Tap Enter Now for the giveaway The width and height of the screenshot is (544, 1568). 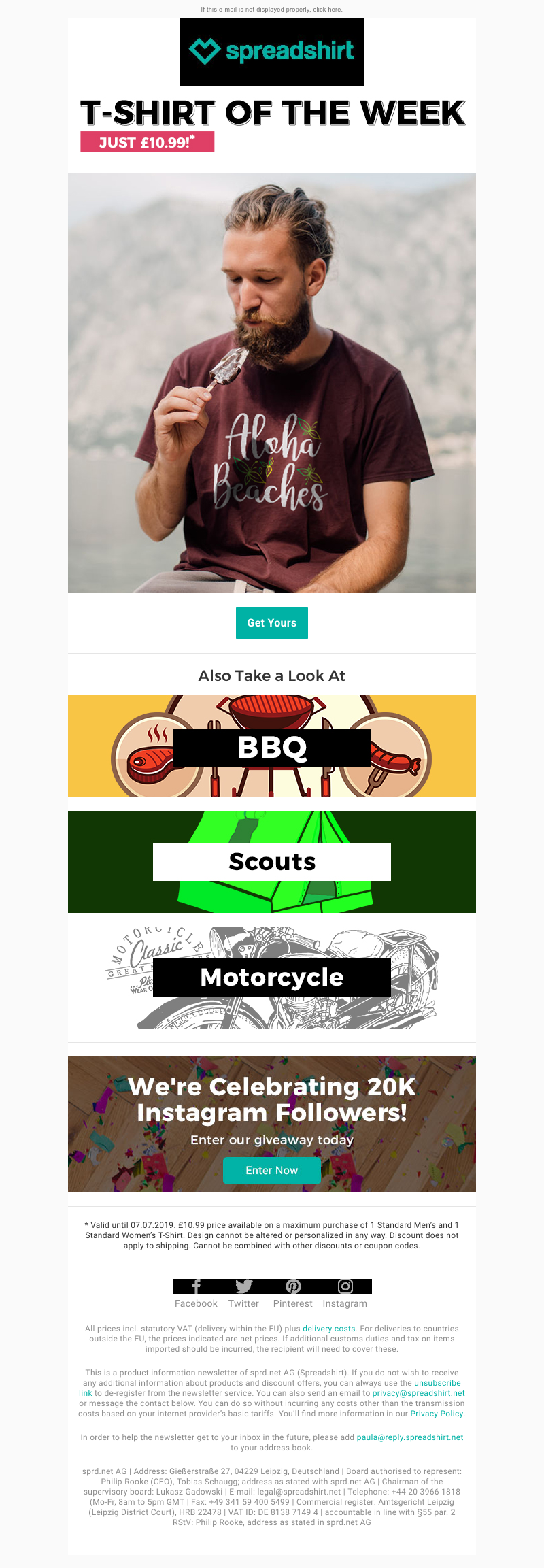[x=272, y=1170]
